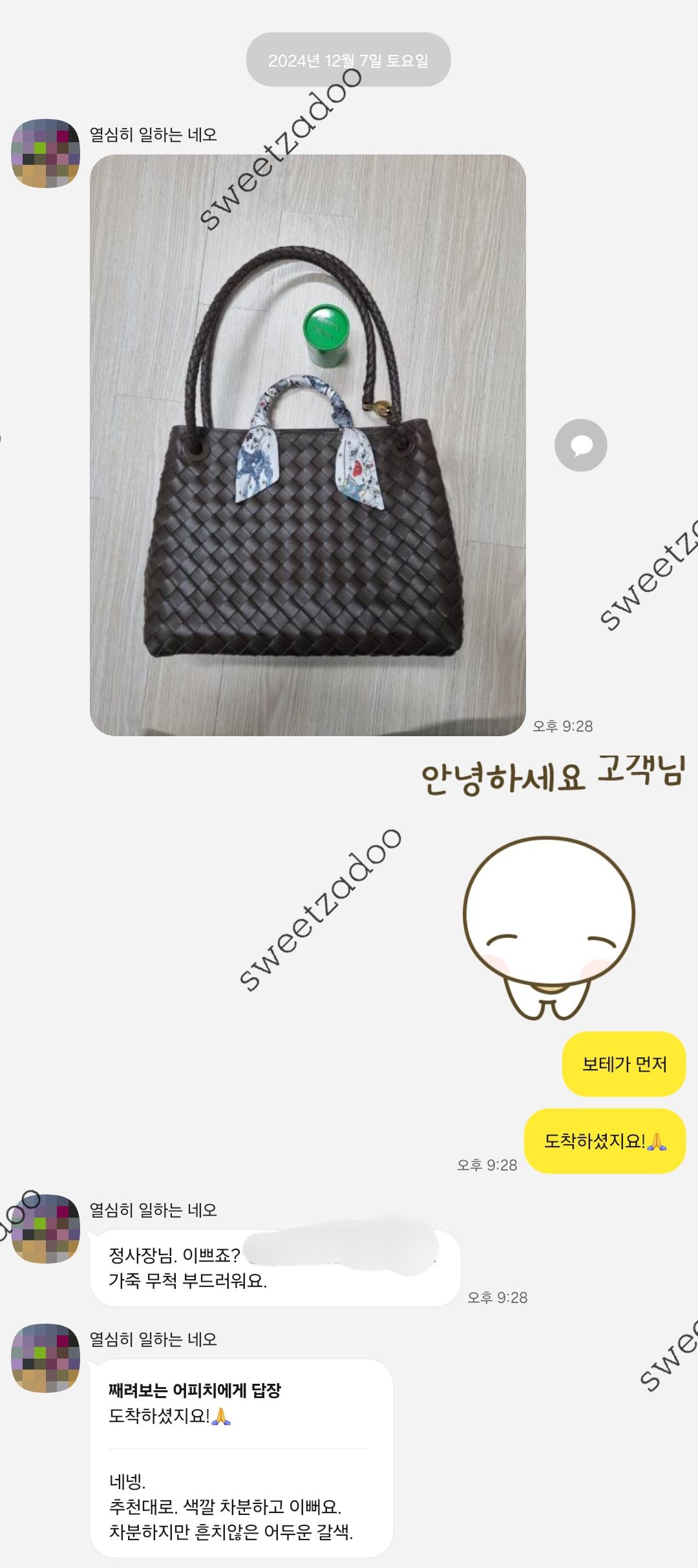Open the woven handbag photo message

308,445
